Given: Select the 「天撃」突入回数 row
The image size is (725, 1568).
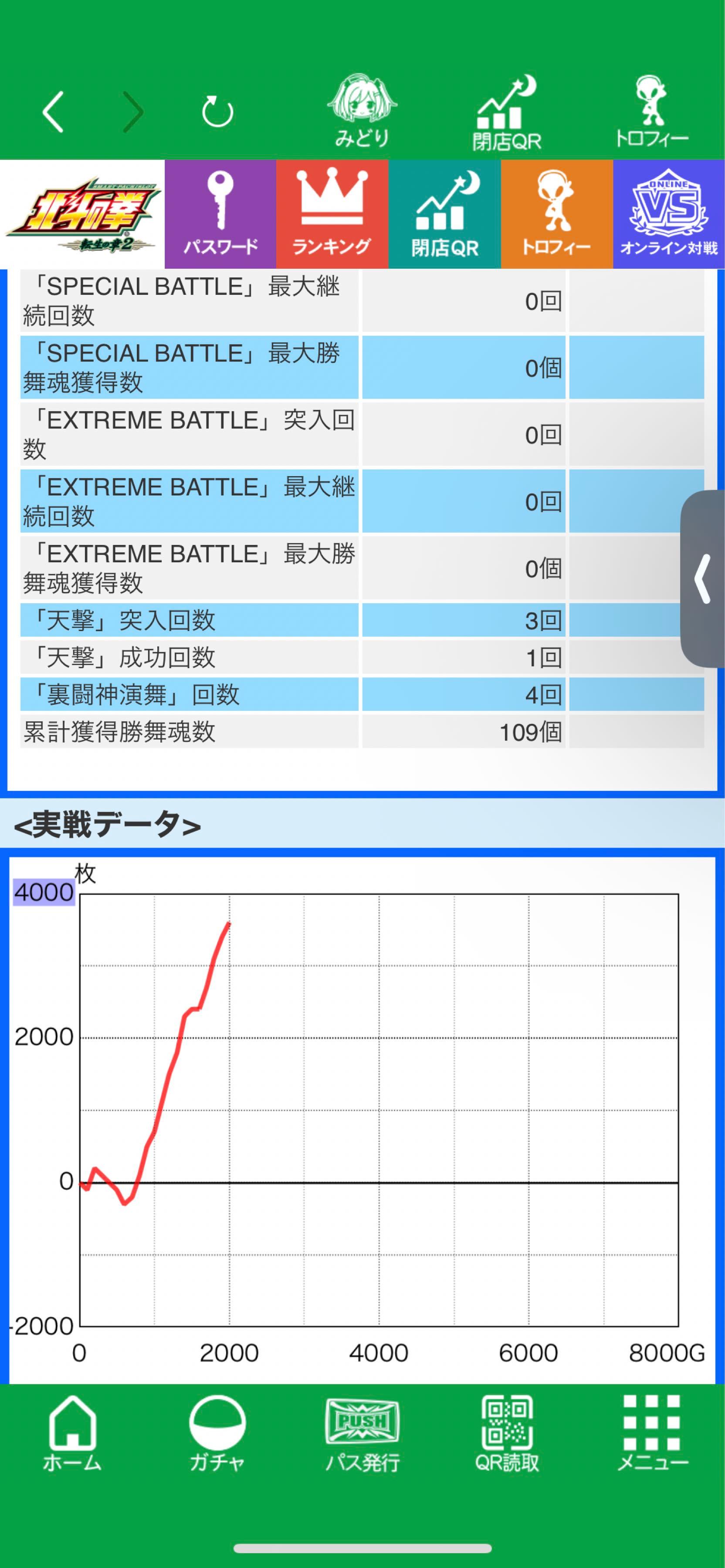Looking at the screenshot, I should click(x=183, y=622).
